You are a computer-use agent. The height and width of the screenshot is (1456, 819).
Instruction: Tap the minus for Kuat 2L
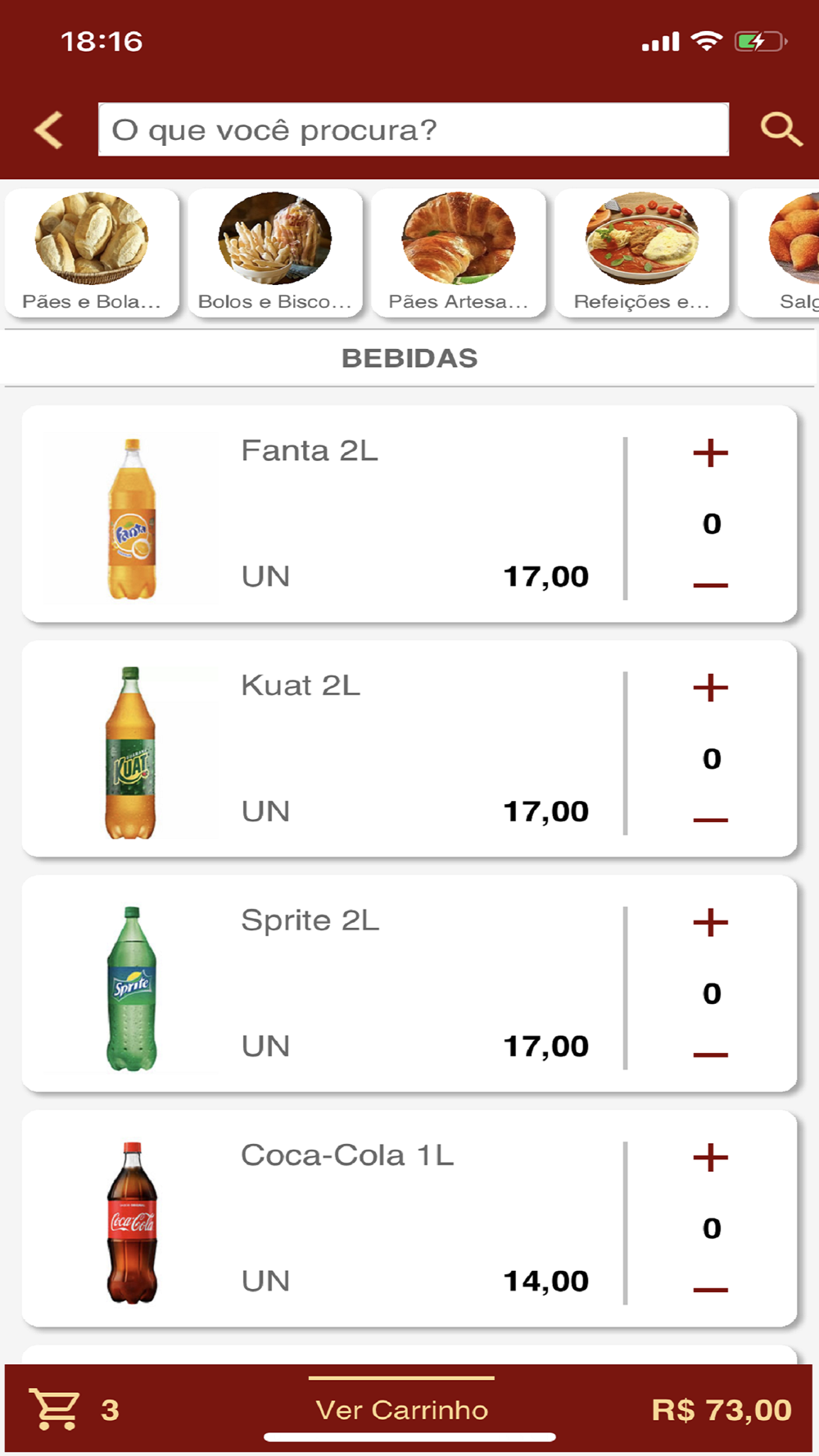coord(711,820)
